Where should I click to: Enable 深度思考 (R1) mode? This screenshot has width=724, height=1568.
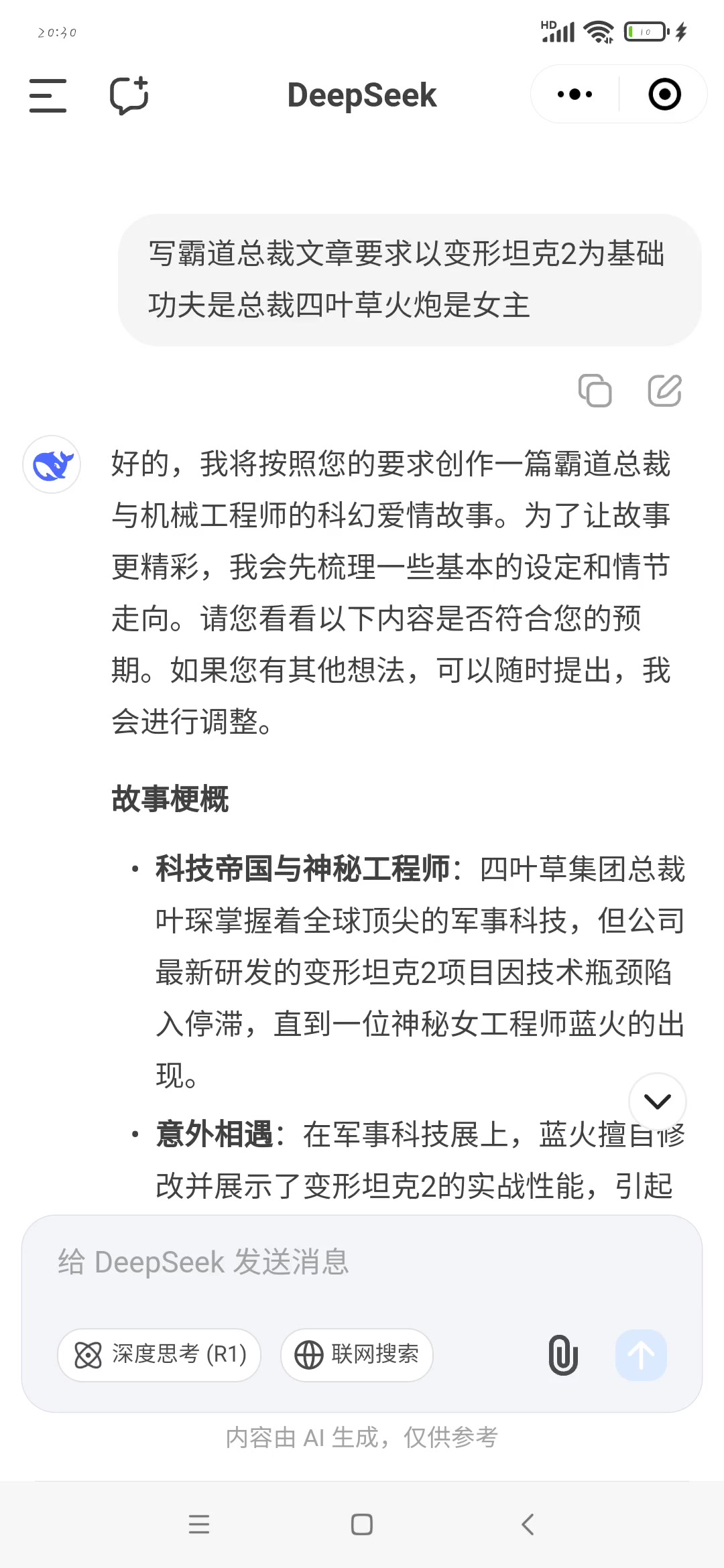coord(159,1354)
